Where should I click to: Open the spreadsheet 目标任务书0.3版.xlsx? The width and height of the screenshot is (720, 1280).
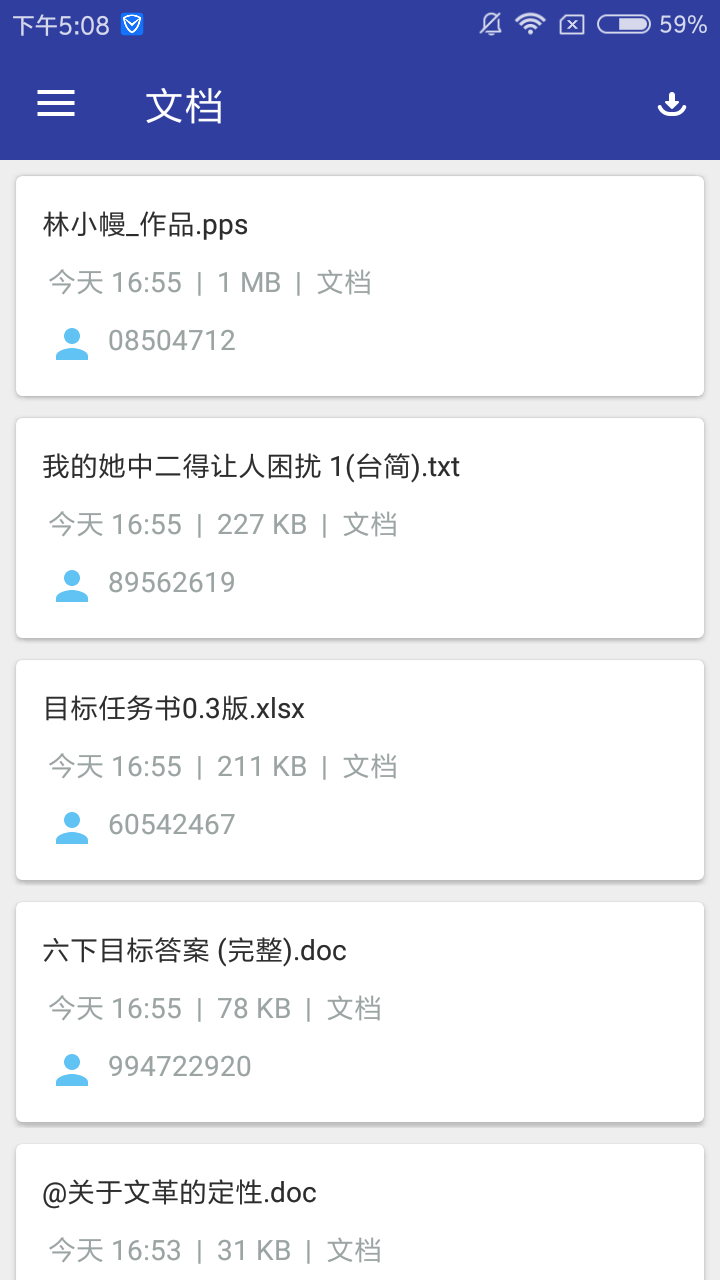pos(175,708)
